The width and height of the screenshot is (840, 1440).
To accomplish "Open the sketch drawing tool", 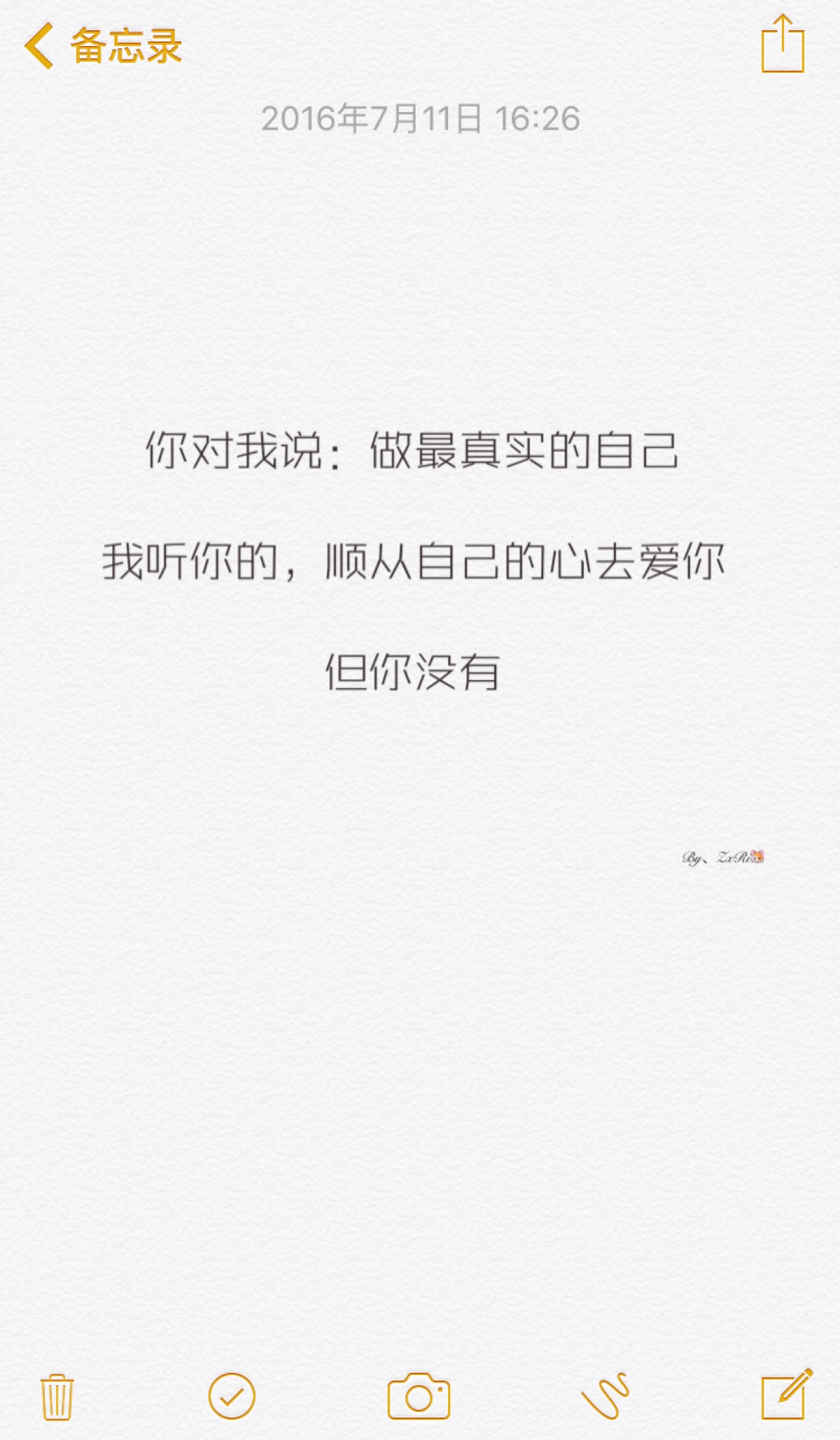I will point(606,1395).
